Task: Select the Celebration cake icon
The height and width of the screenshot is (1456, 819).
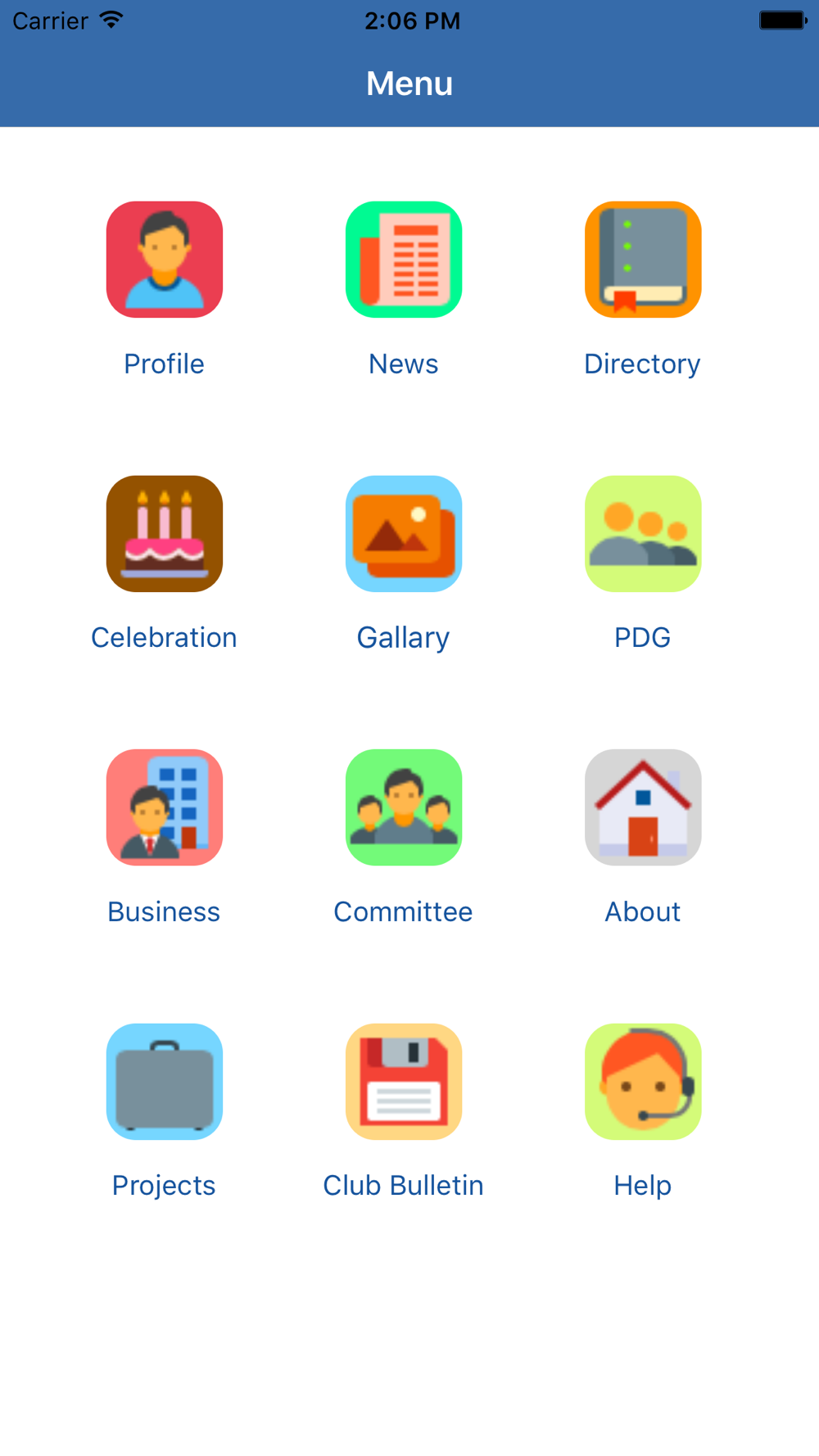Action: [x=164, y=534]
